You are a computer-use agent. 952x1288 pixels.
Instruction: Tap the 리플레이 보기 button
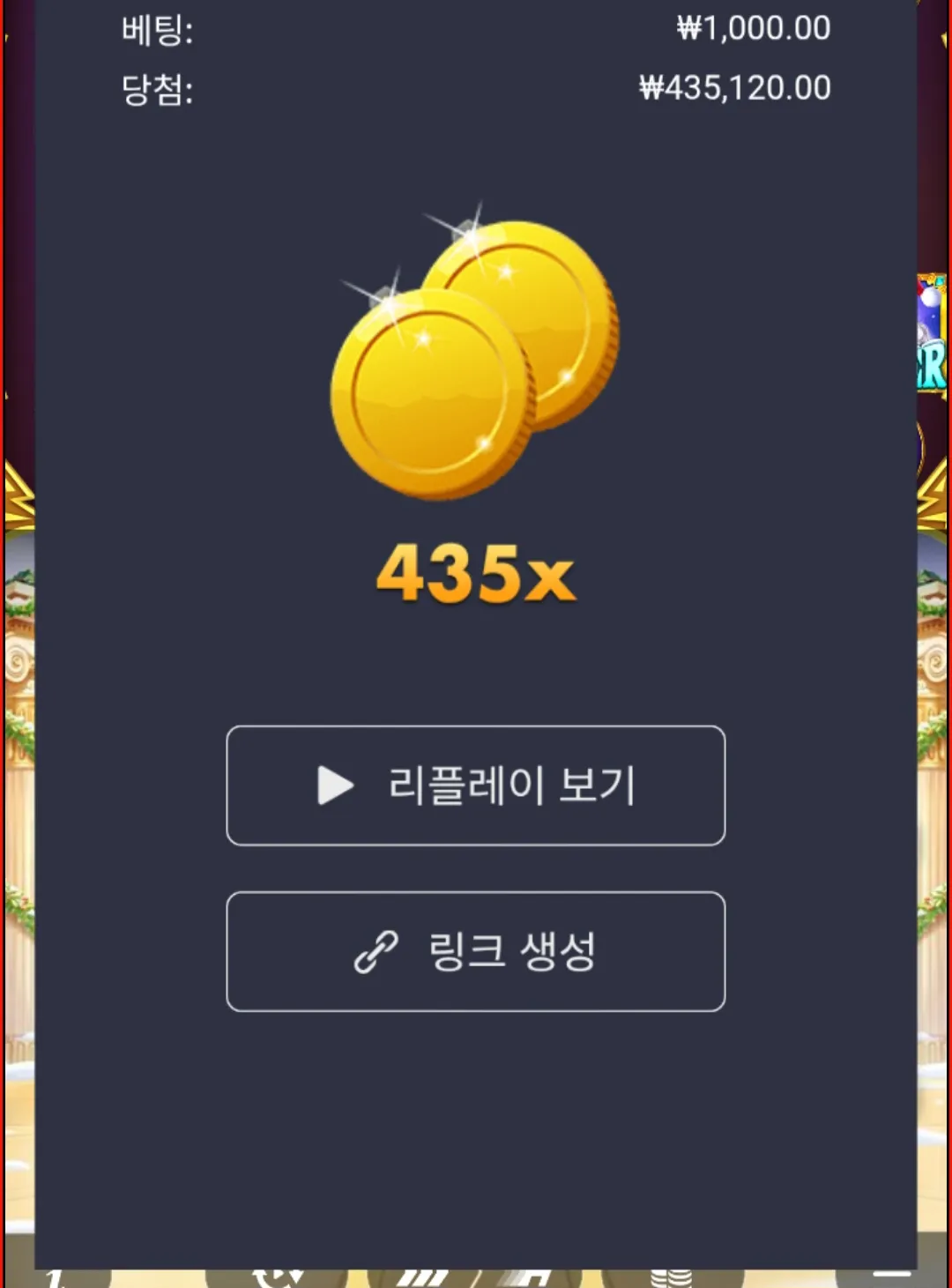[476, 785]
